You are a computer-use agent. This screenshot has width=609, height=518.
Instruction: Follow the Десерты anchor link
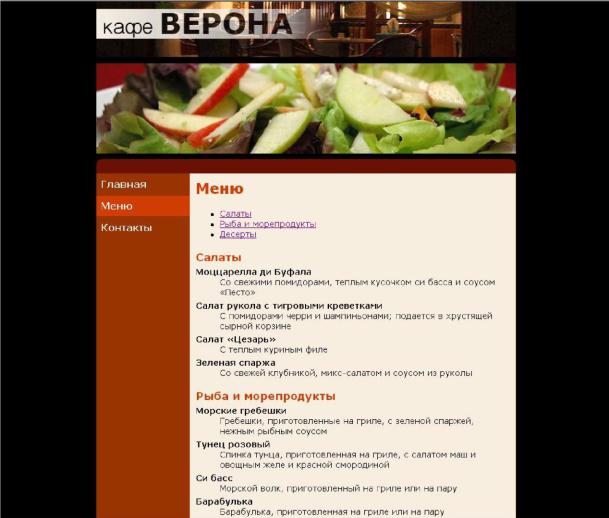click(238, 234)
